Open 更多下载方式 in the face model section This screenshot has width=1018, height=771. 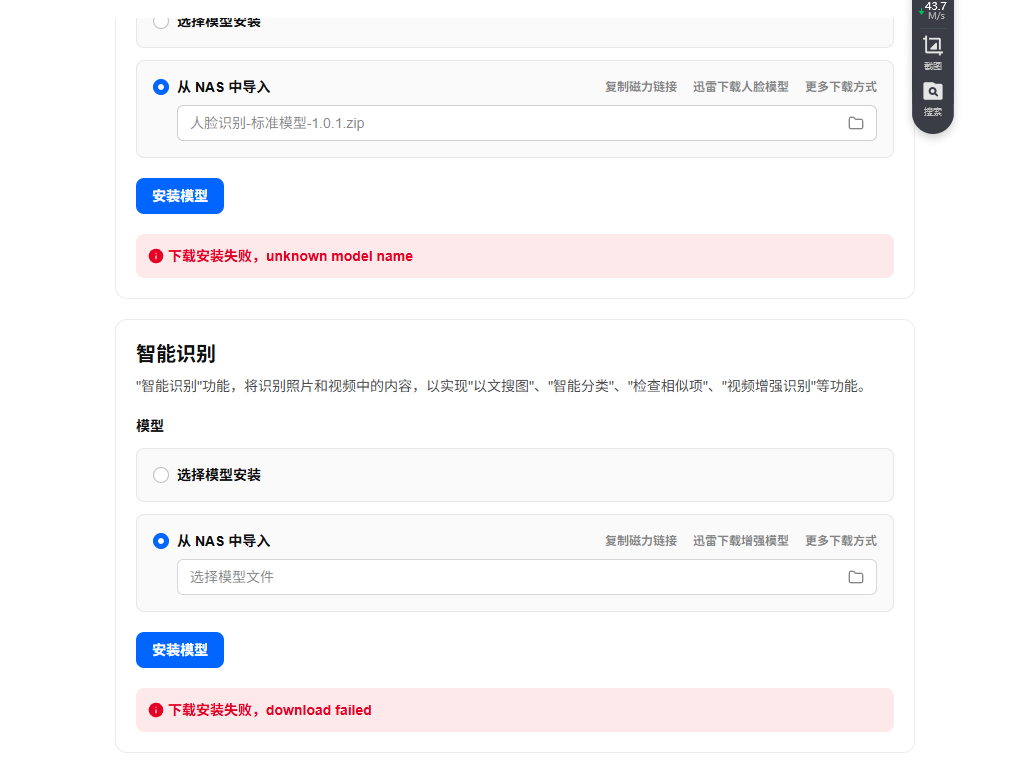[840, 87]
